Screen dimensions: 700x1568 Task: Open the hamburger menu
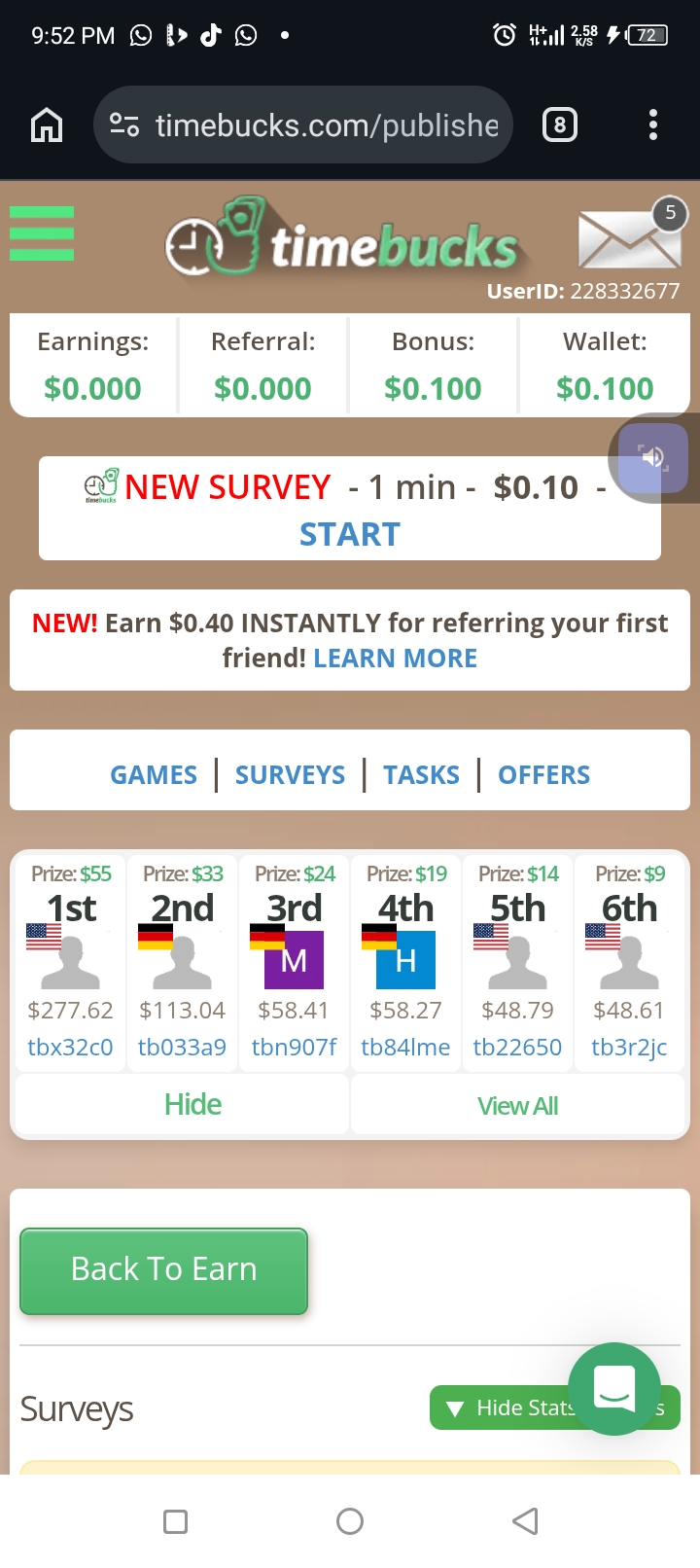(42, 233)
